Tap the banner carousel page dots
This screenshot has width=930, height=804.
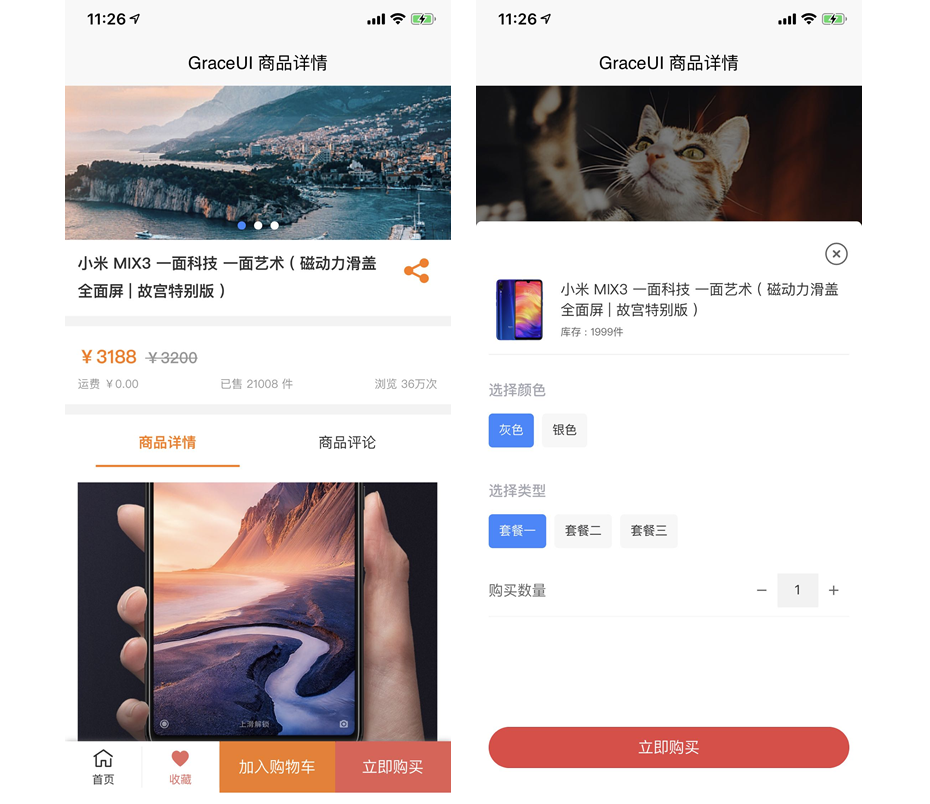pyautogui.click(x=258, y=226)
